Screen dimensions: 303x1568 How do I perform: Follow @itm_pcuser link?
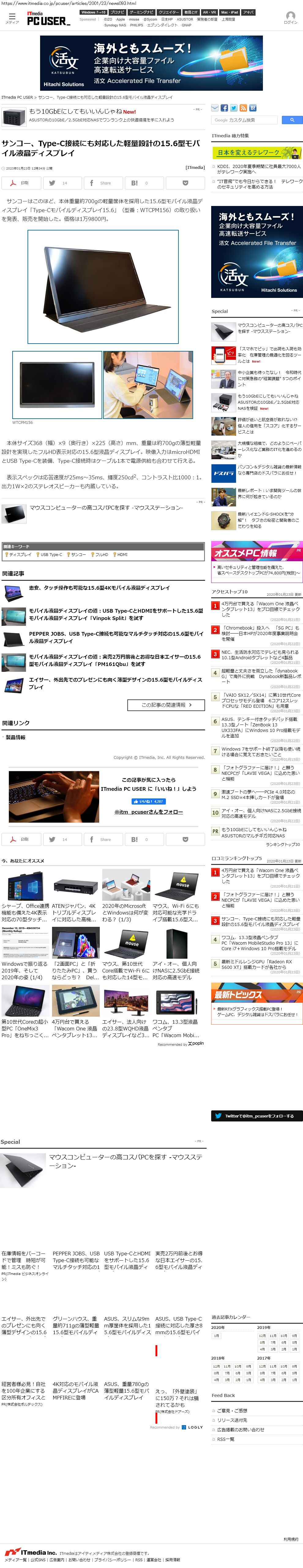click(x=148, y=811)
